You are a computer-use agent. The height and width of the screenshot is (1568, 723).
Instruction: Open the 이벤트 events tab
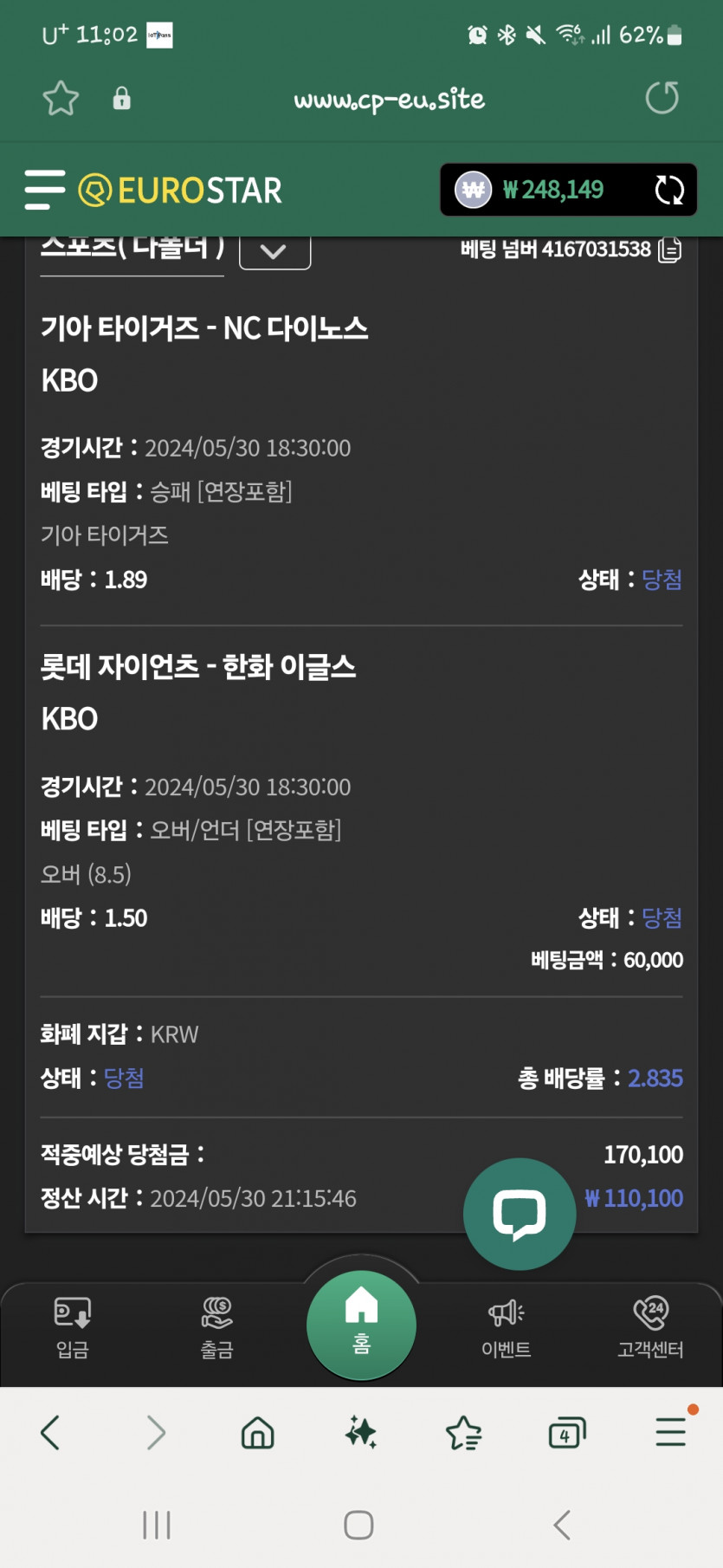506,1327
